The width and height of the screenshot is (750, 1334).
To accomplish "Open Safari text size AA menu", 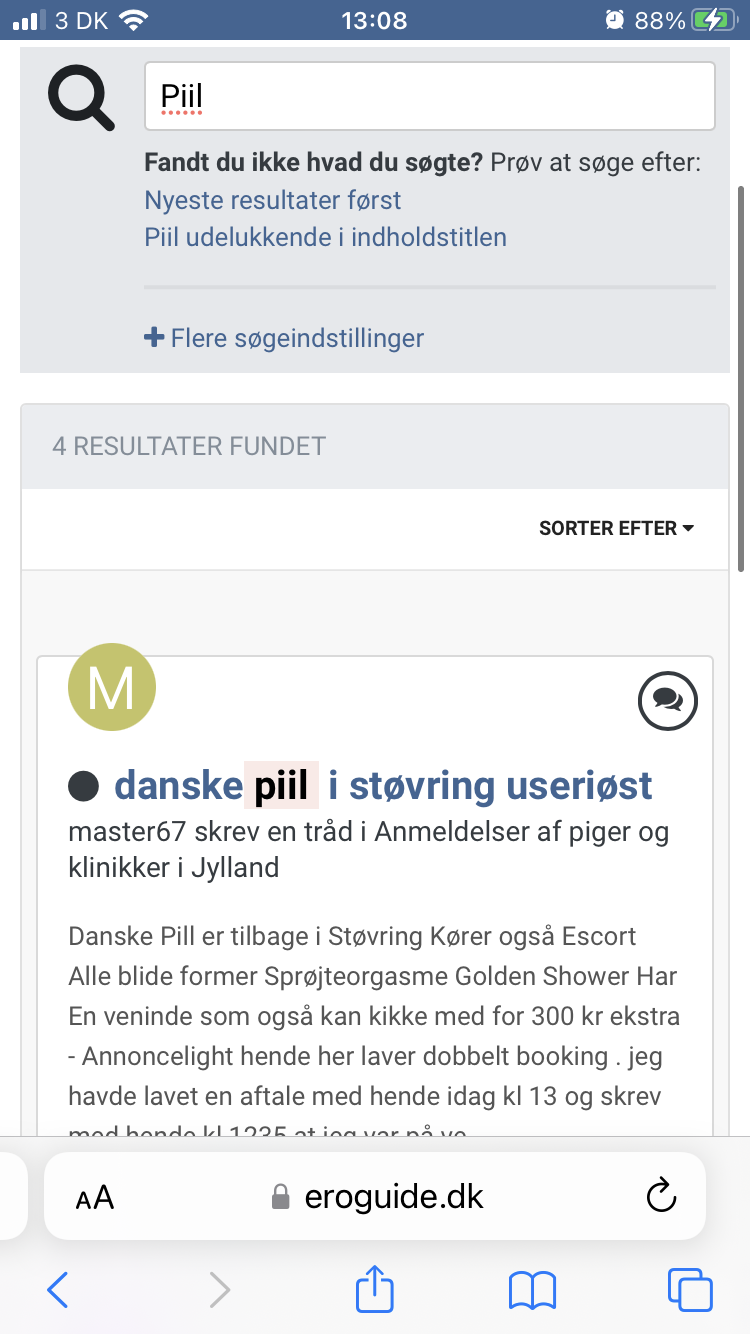I will point(95,1197).
